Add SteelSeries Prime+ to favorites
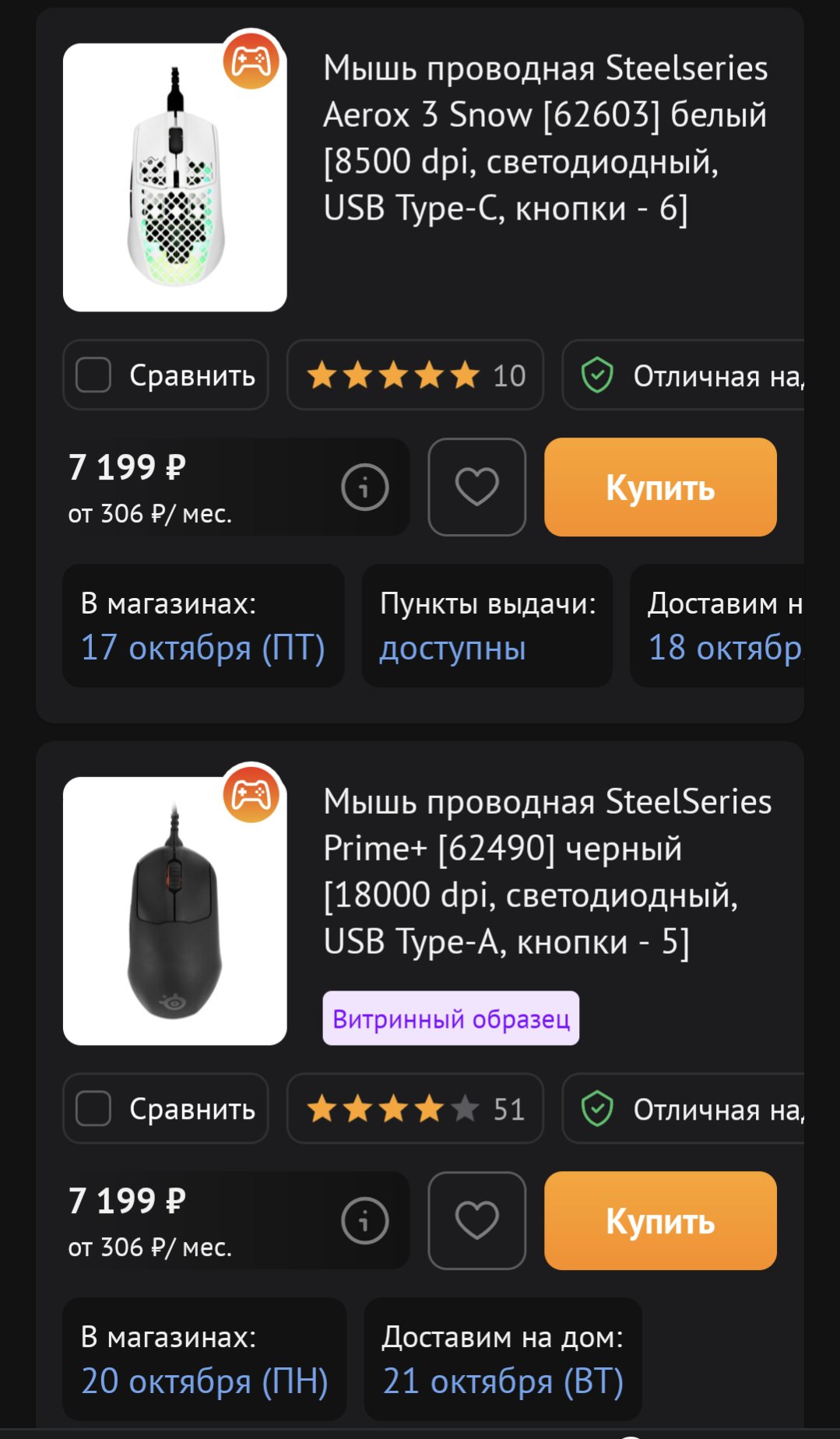 click(476, 1221)
